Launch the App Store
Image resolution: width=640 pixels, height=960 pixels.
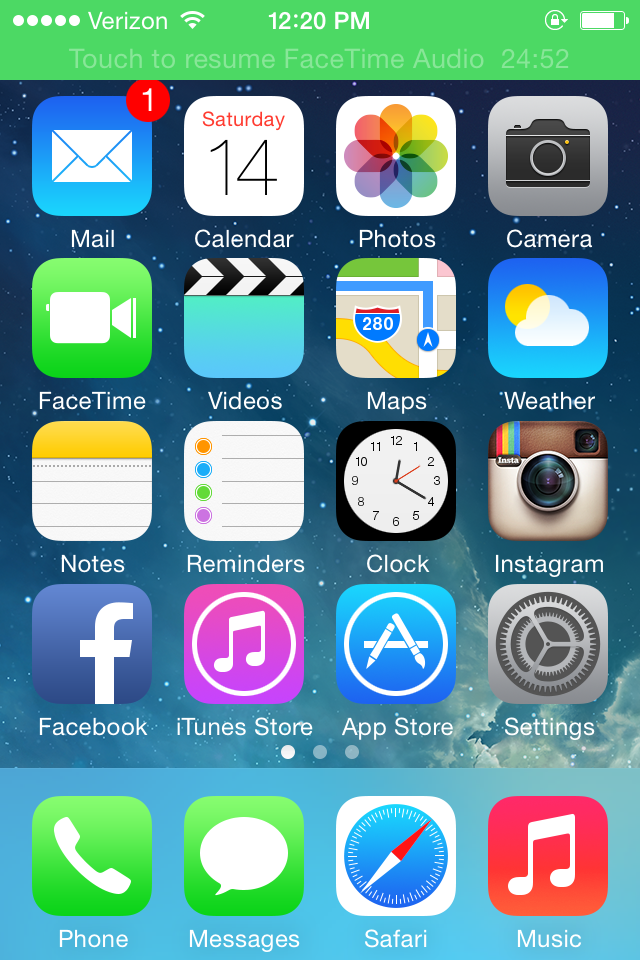pyautogui.click(x=396, y=644)
